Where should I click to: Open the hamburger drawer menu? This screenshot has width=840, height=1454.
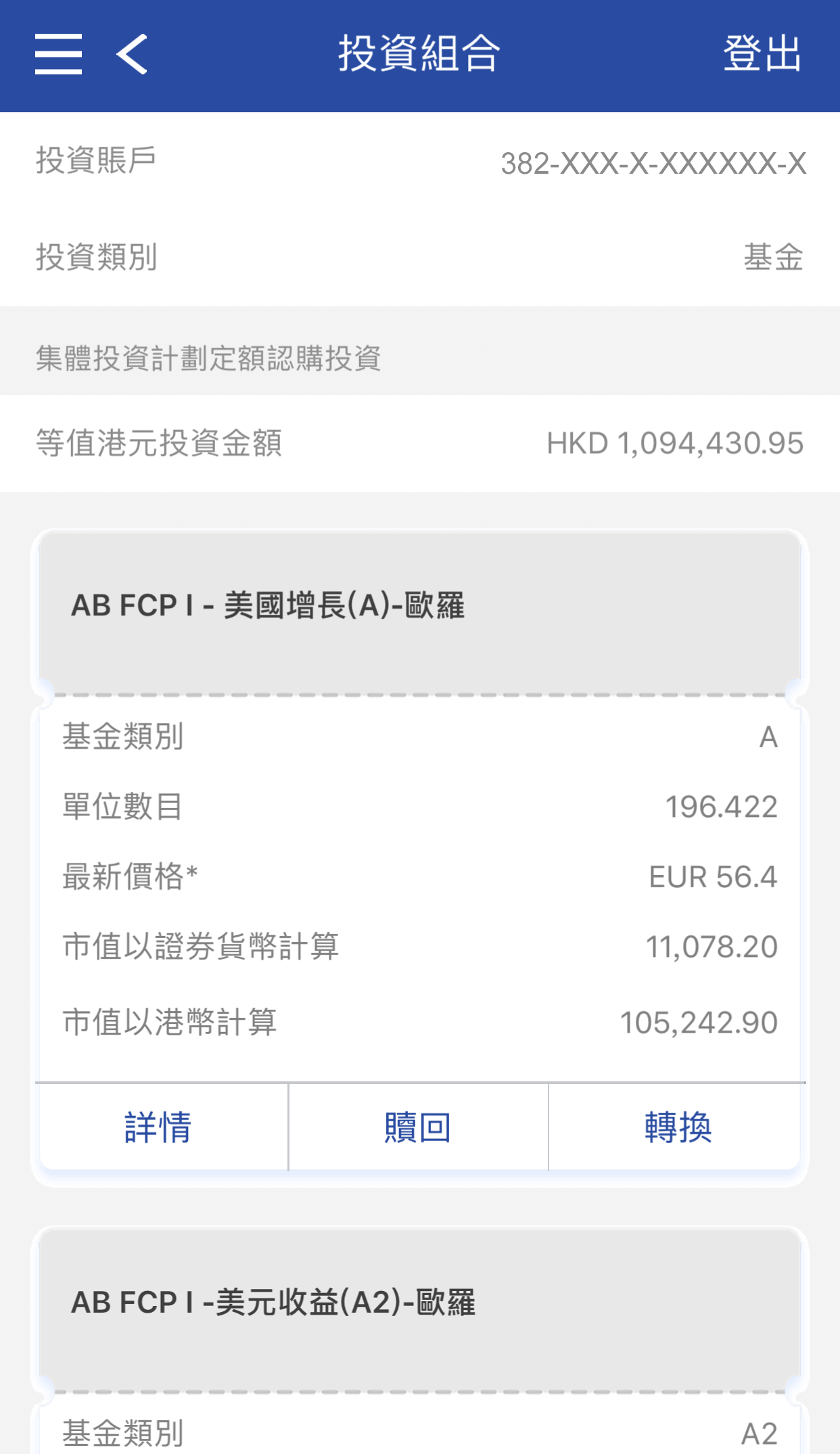point(59,54)
